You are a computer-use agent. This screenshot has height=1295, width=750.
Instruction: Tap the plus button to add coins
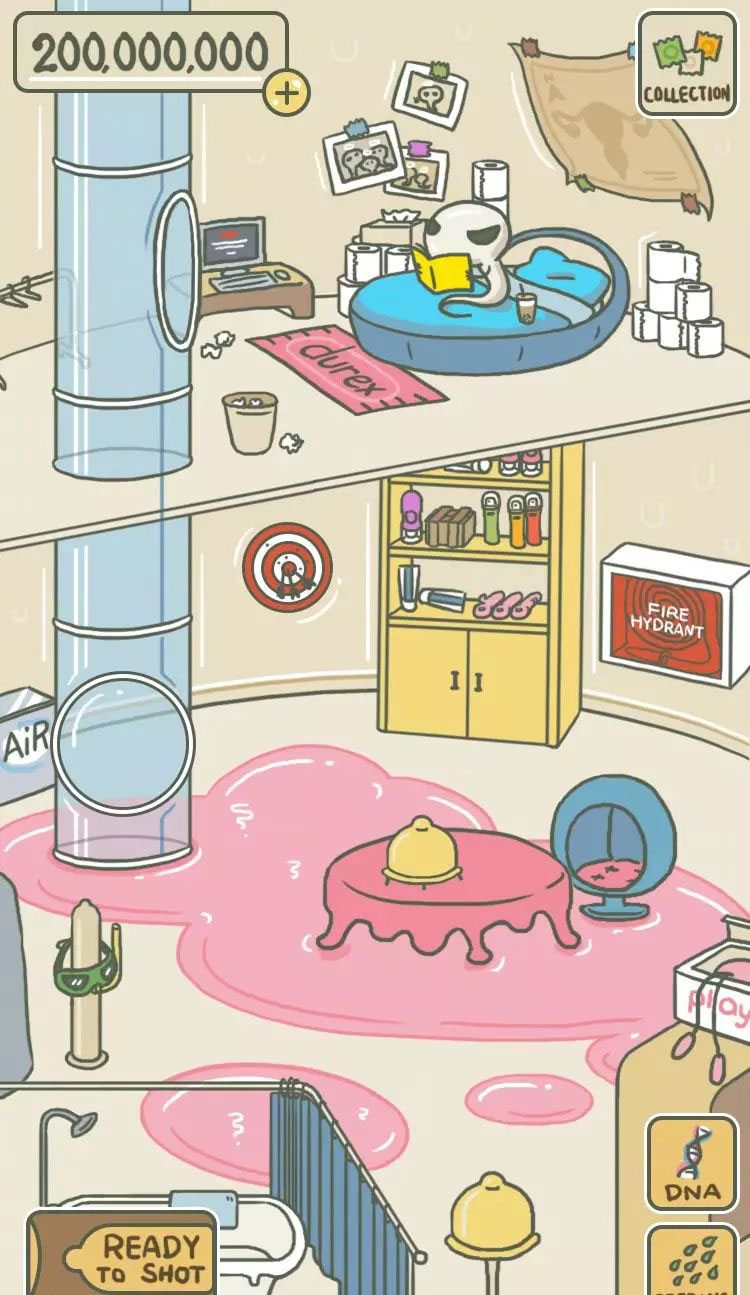point(286,94)
